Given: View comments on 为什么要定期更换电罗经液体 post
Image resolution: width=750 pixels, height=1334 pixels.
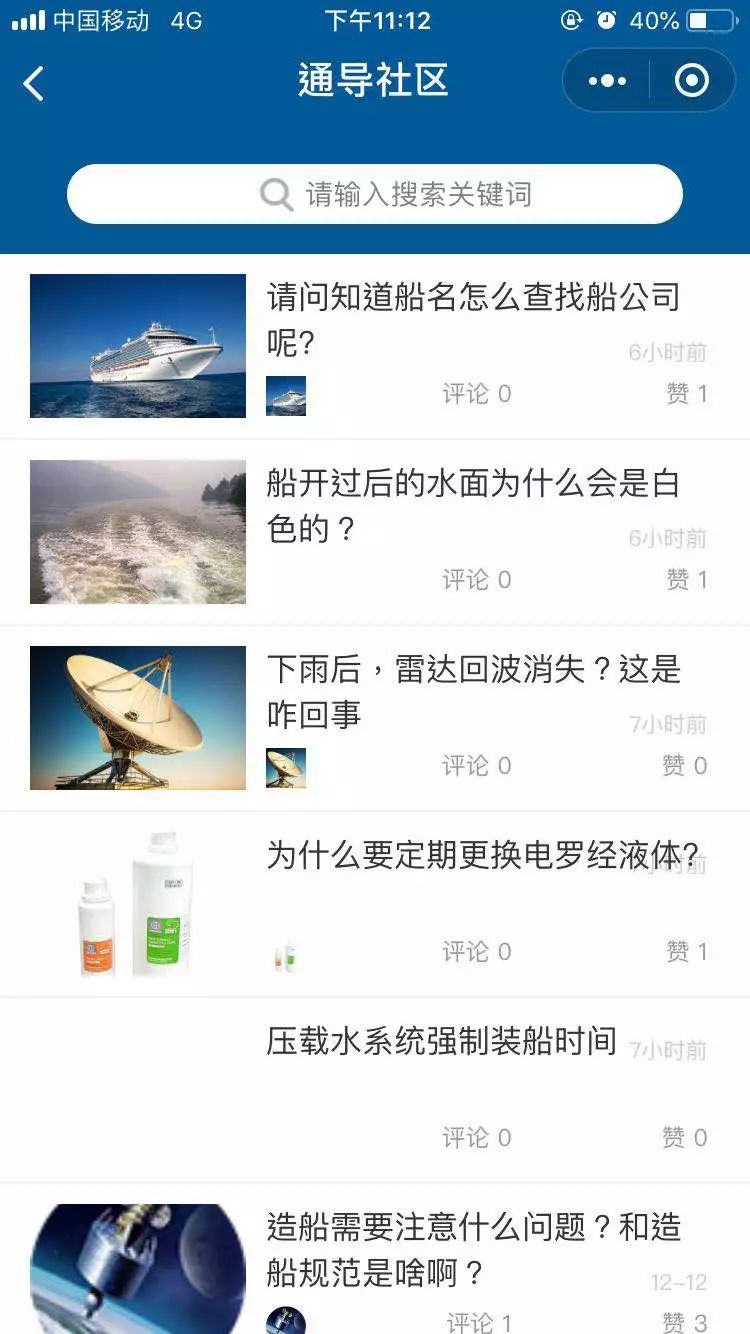Looking at the screenshot, I should point(477,952).
